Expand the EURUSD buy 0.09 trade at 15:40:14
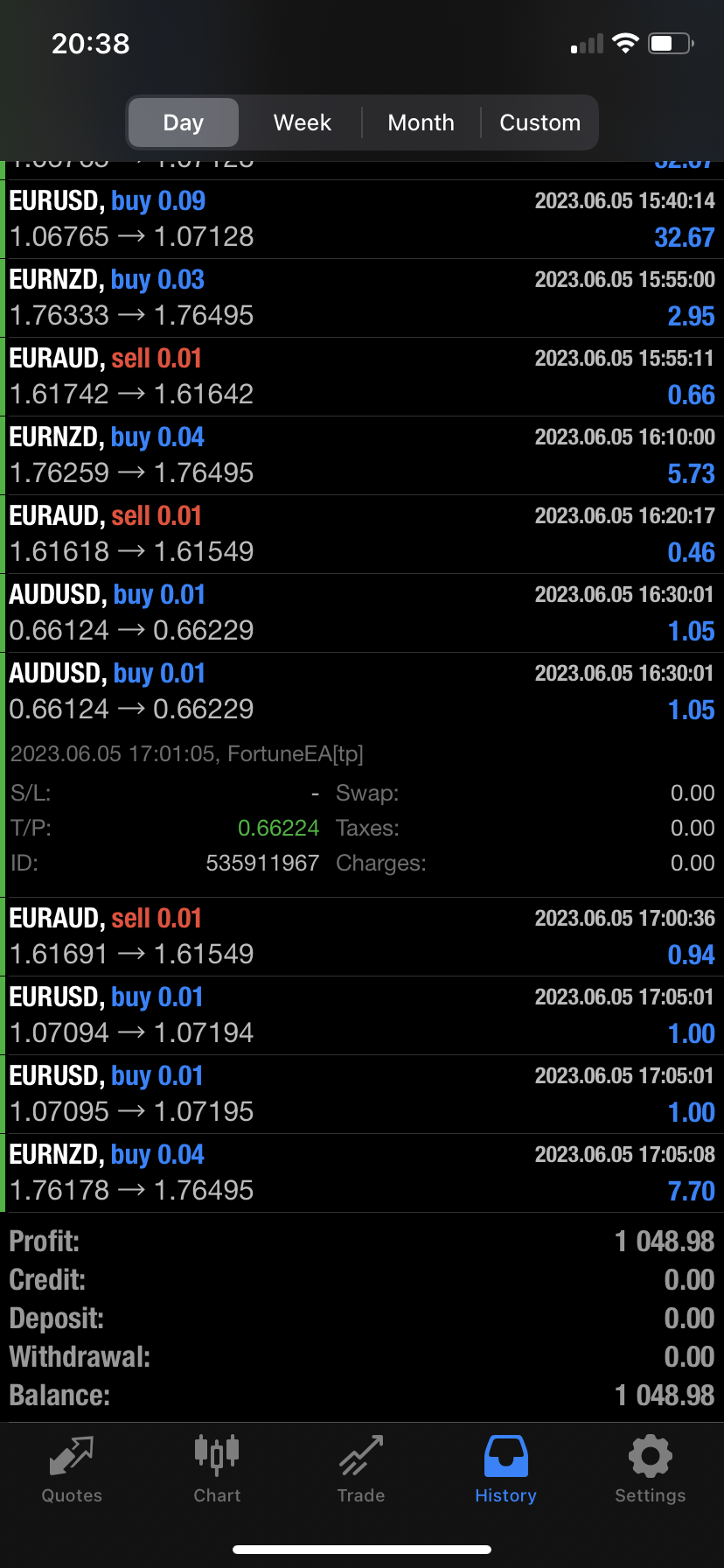Screen dimensions: 724x1568 pyautogui.click(x=362, y=219)
